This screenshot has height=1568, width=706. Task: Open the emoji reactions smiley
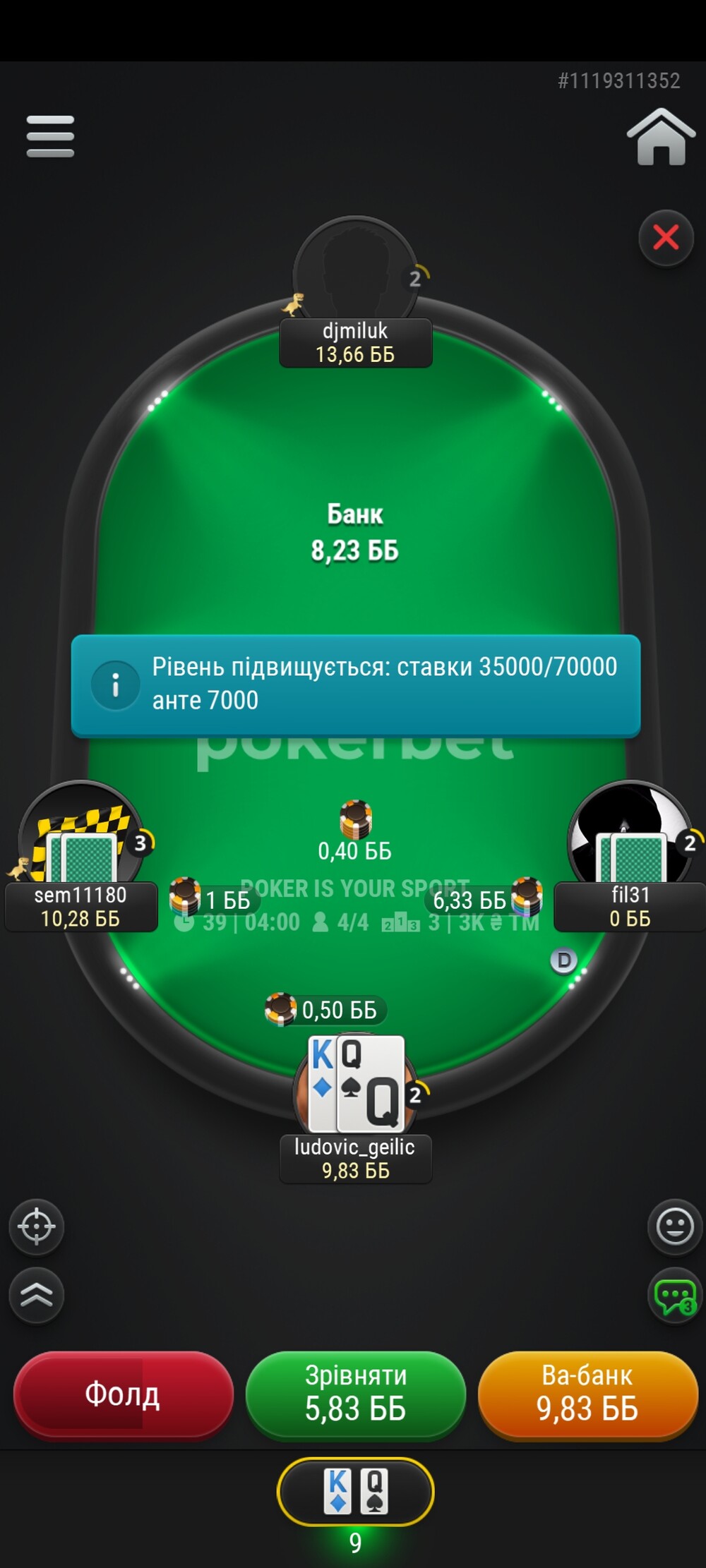coord(675,1226)
